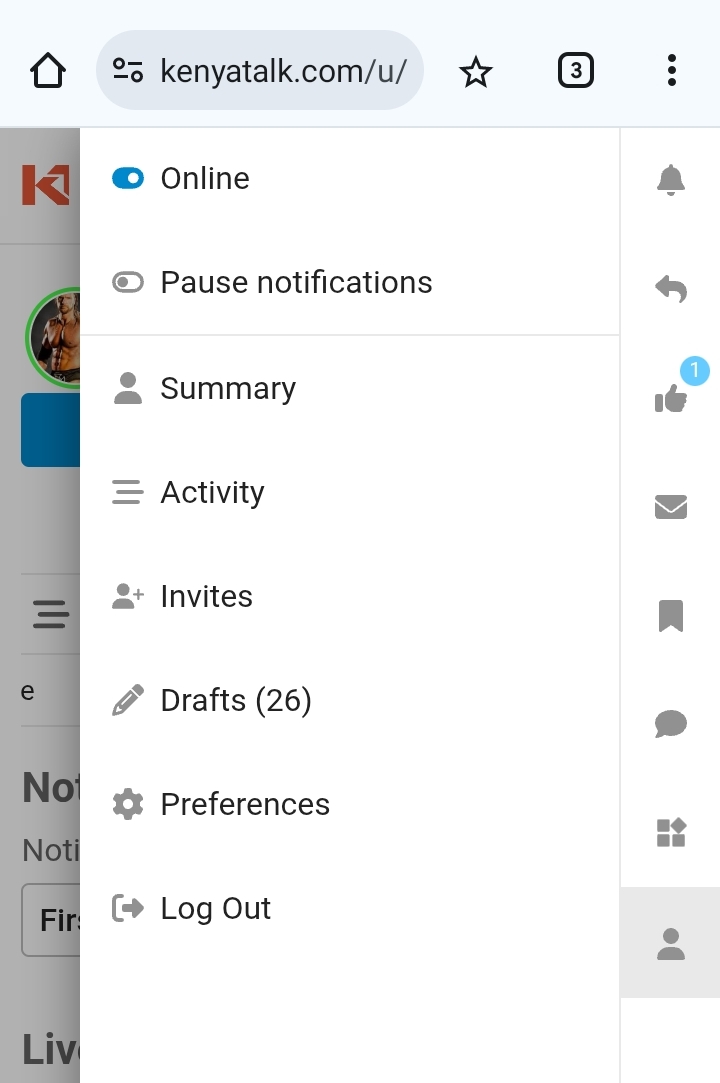Switch to the replies arrow tab
This screenshot has width=720, height=1083.
click(x=671, y=289)
